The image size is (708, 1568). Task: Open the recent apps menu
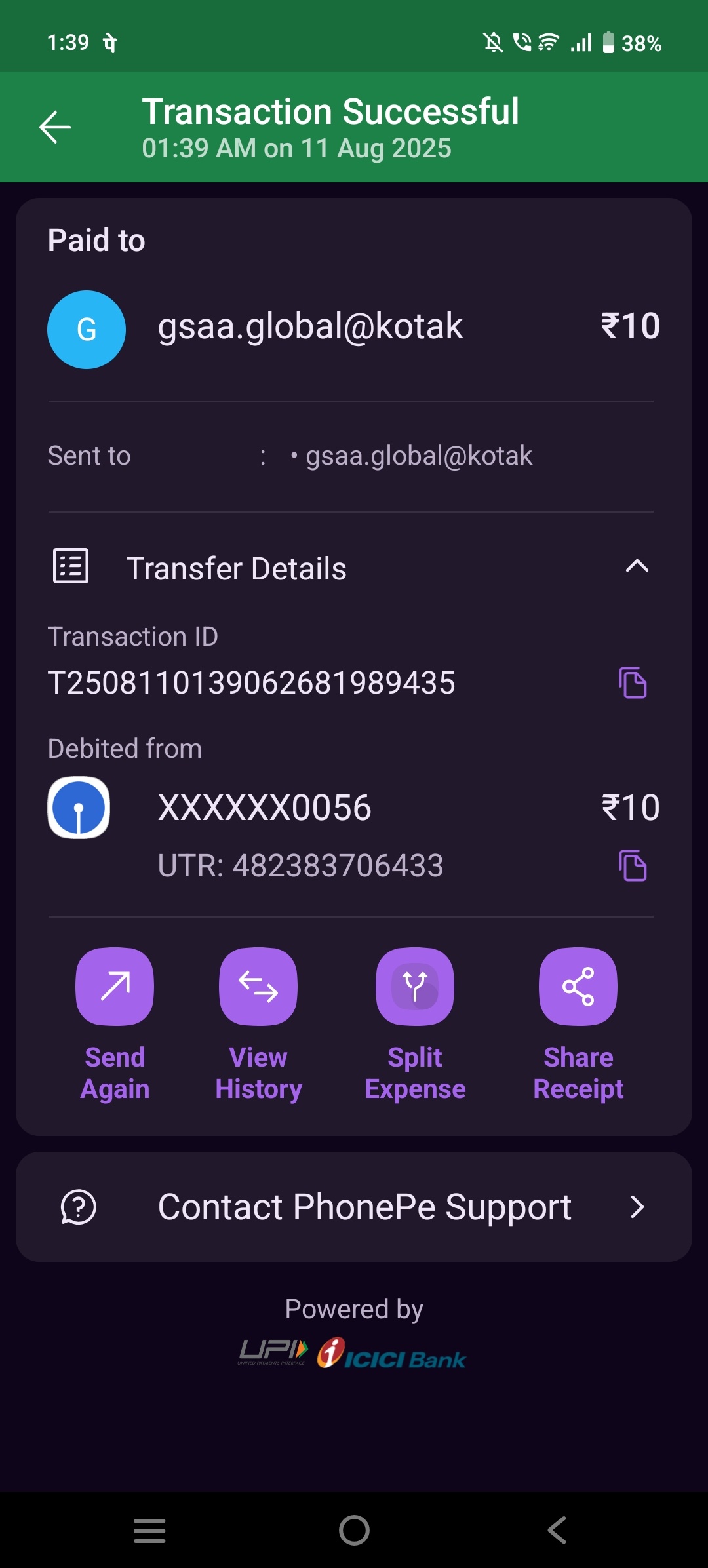(149, 1531)
